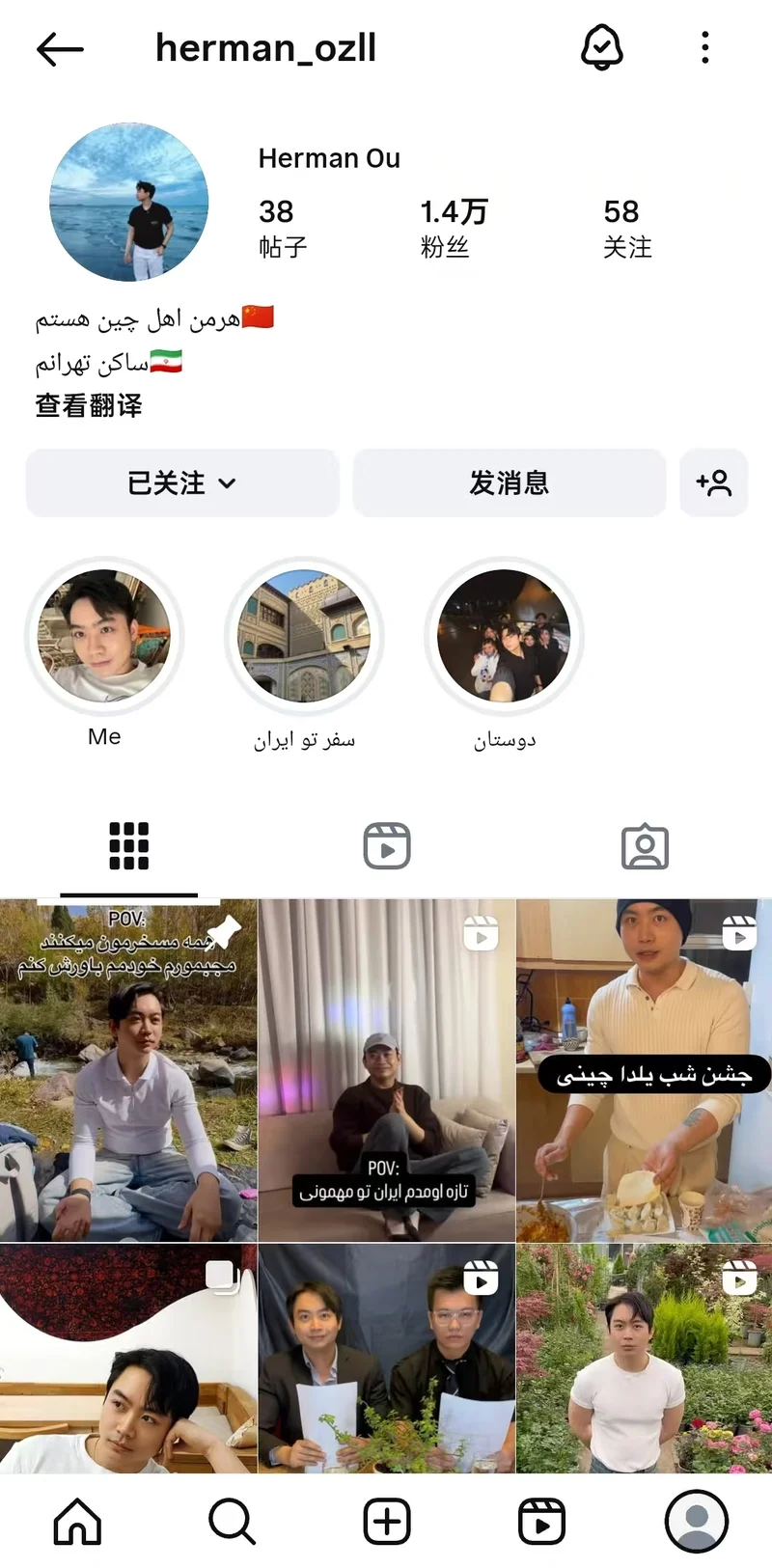Tap the 发消息 message button

(x=509, y=482)
